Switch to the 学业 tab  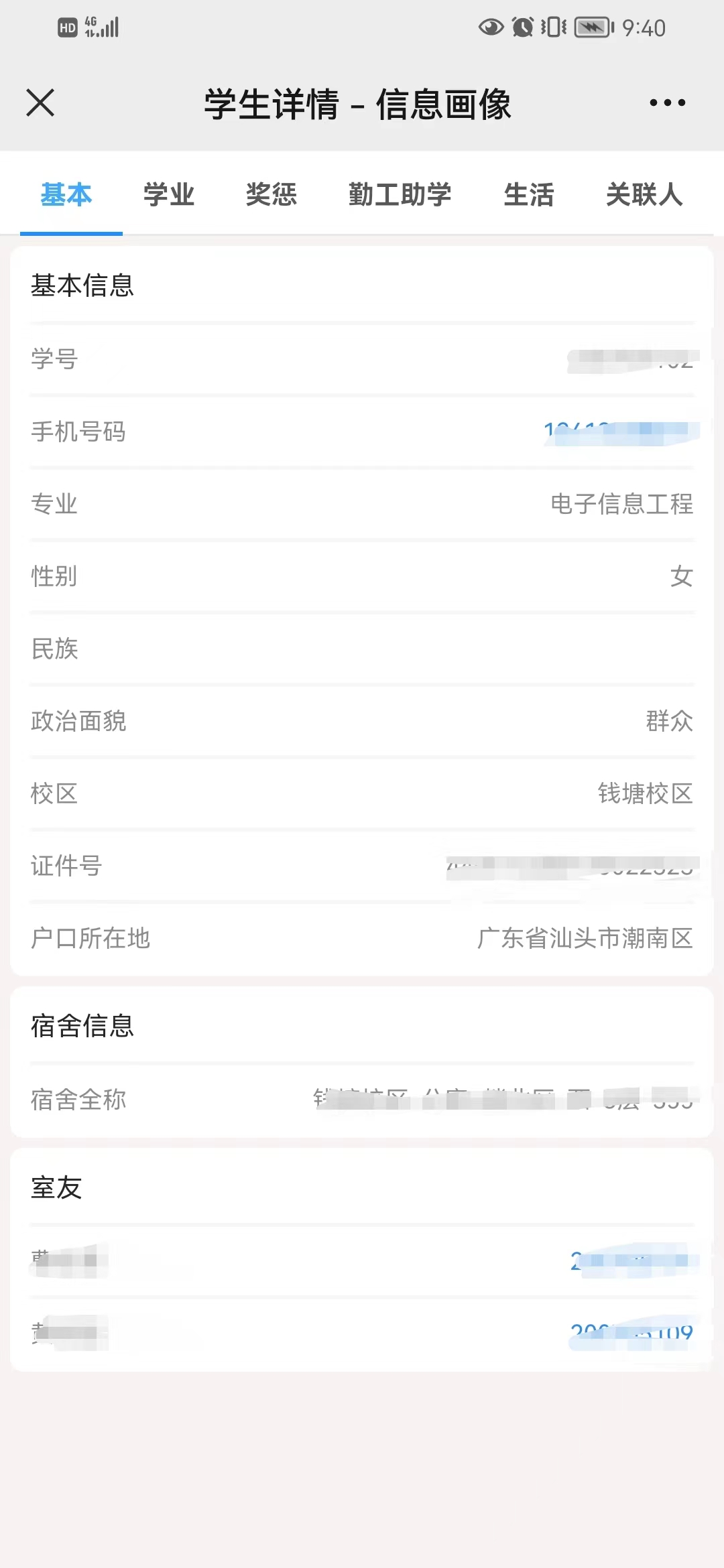pos(169,195)
